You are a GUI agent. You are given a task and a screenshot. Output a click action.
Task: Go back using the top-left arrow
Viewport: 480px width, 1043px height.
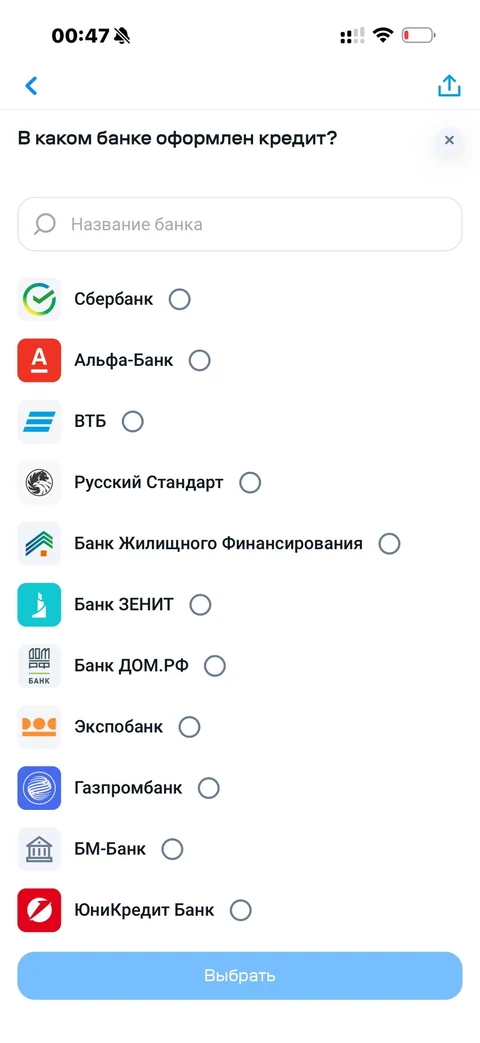[x=31, y=86]
